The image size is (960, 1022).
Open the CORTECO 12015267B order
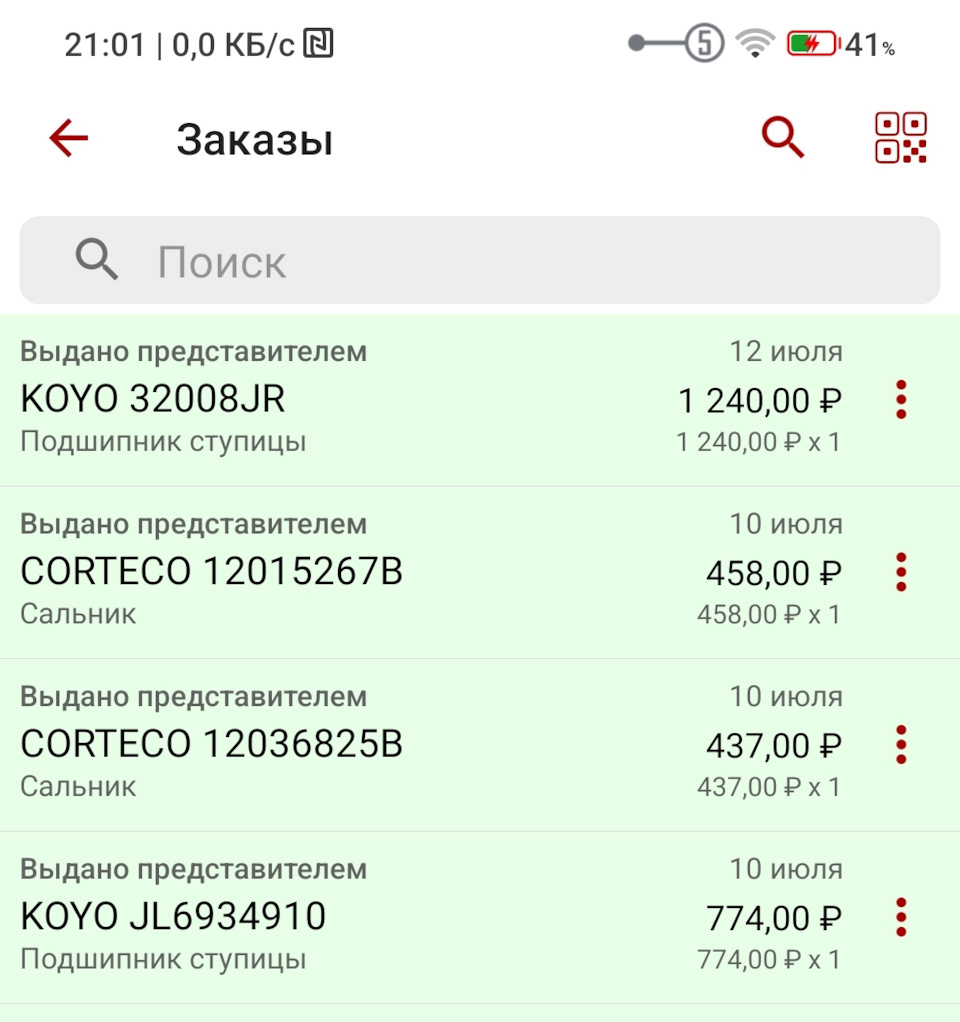click(x=400, y=572)
